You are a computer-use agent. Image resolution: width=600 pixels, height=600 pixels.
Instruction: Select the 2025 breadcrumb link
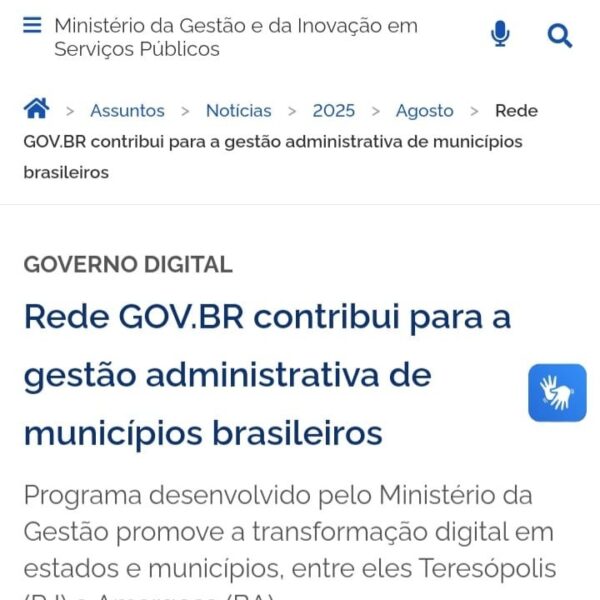coord(333,111)
